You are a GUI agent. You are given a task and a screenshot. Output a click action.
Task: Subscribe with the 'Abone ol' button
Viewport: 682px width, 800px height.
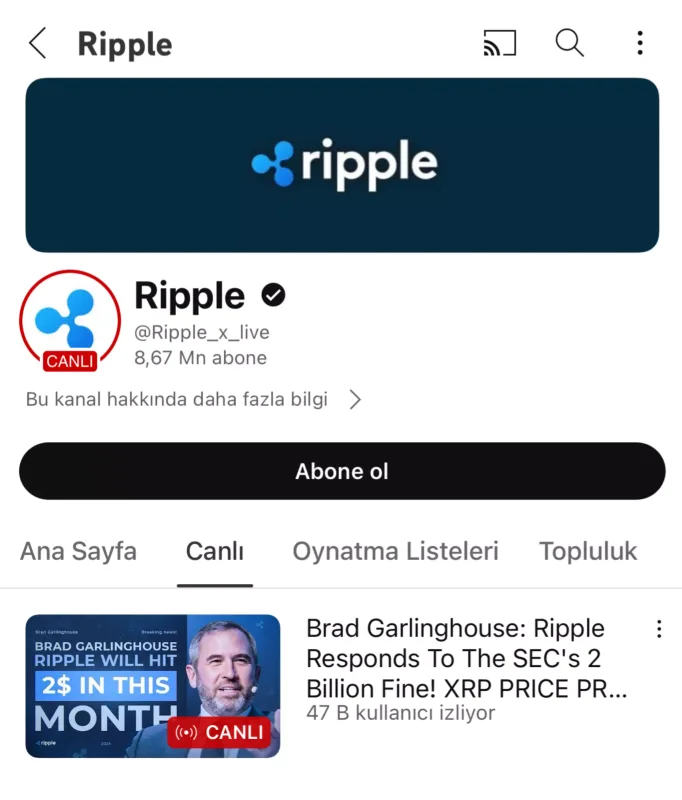tap(341, 471)
